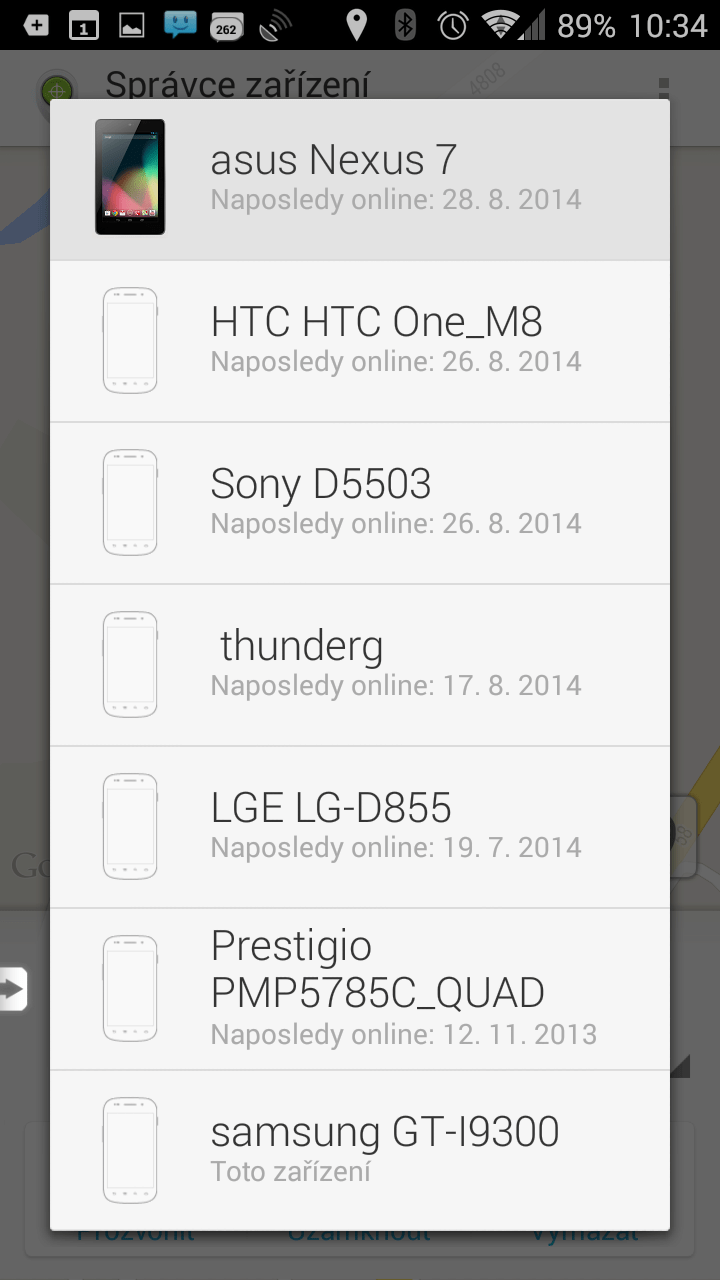Choose Prestigio PMP5785C_QUAD device
Screen dimensions: 720x1280
pyautogui.click(x=360, y=989)
